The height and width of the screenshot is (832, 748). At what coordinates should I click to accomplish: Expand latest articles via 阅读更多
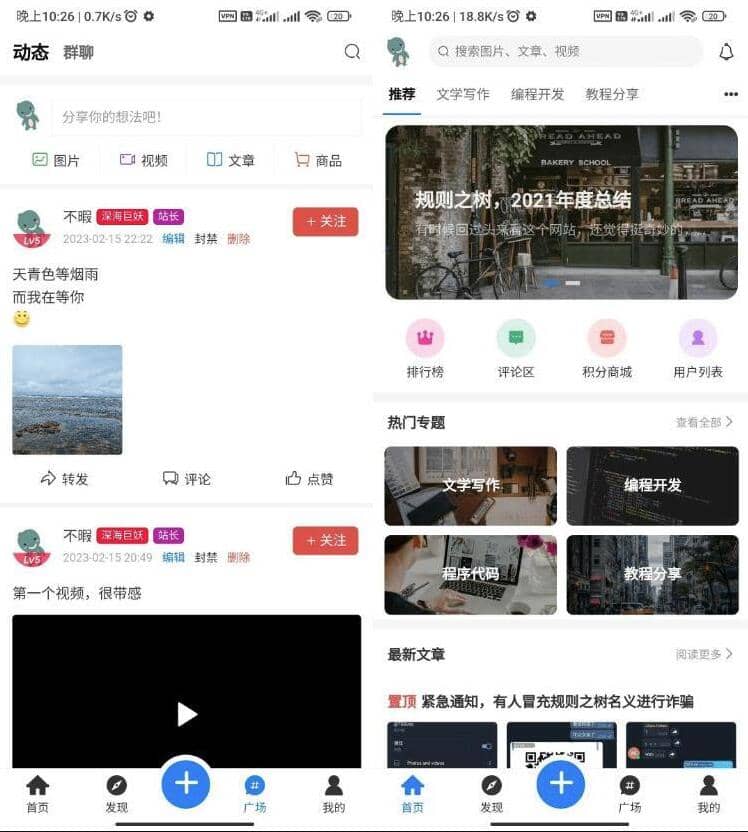tap(703, 653)
